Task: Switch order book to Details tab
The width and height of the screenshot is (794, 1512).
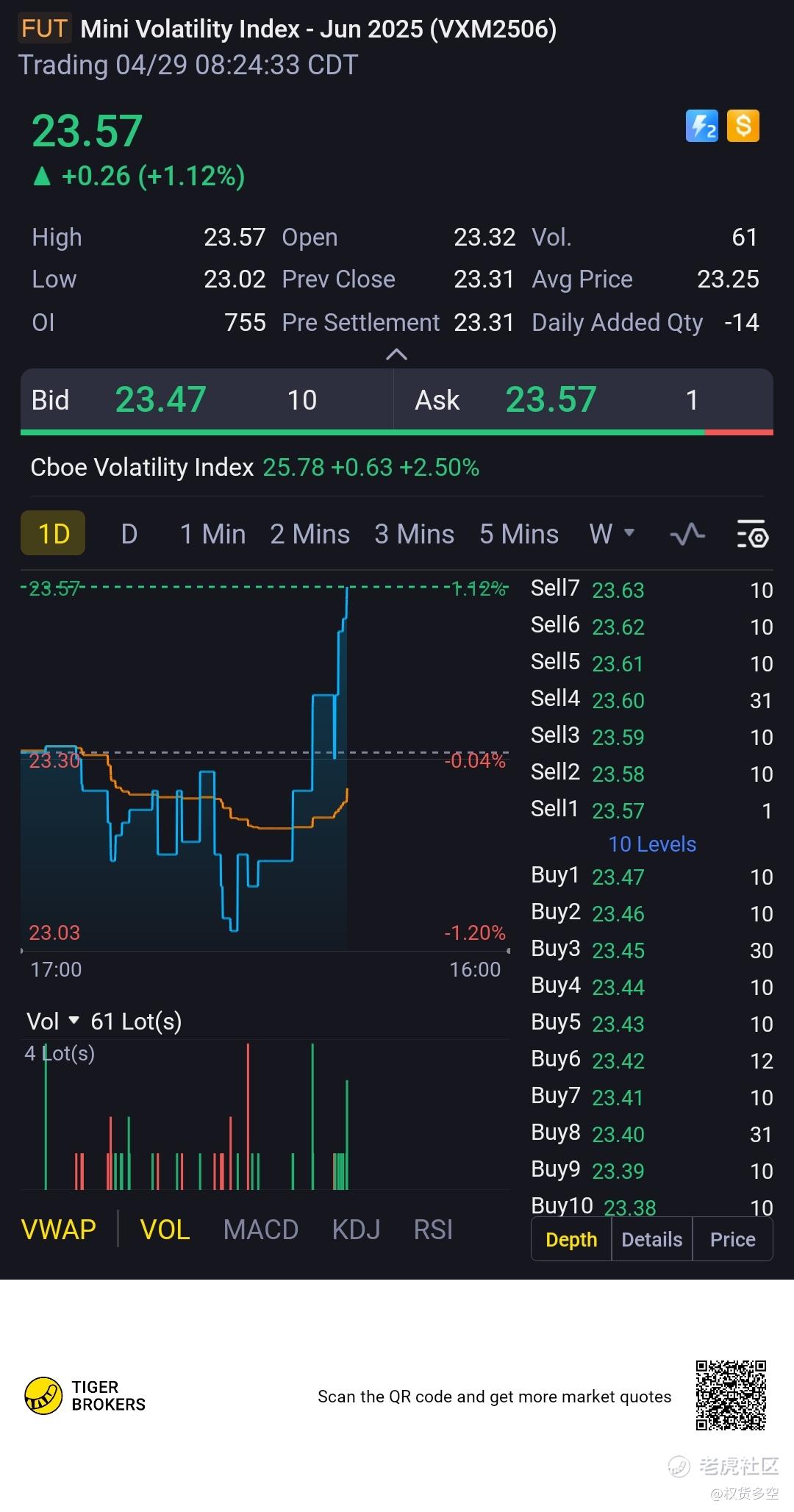Action: [652, 1239]
